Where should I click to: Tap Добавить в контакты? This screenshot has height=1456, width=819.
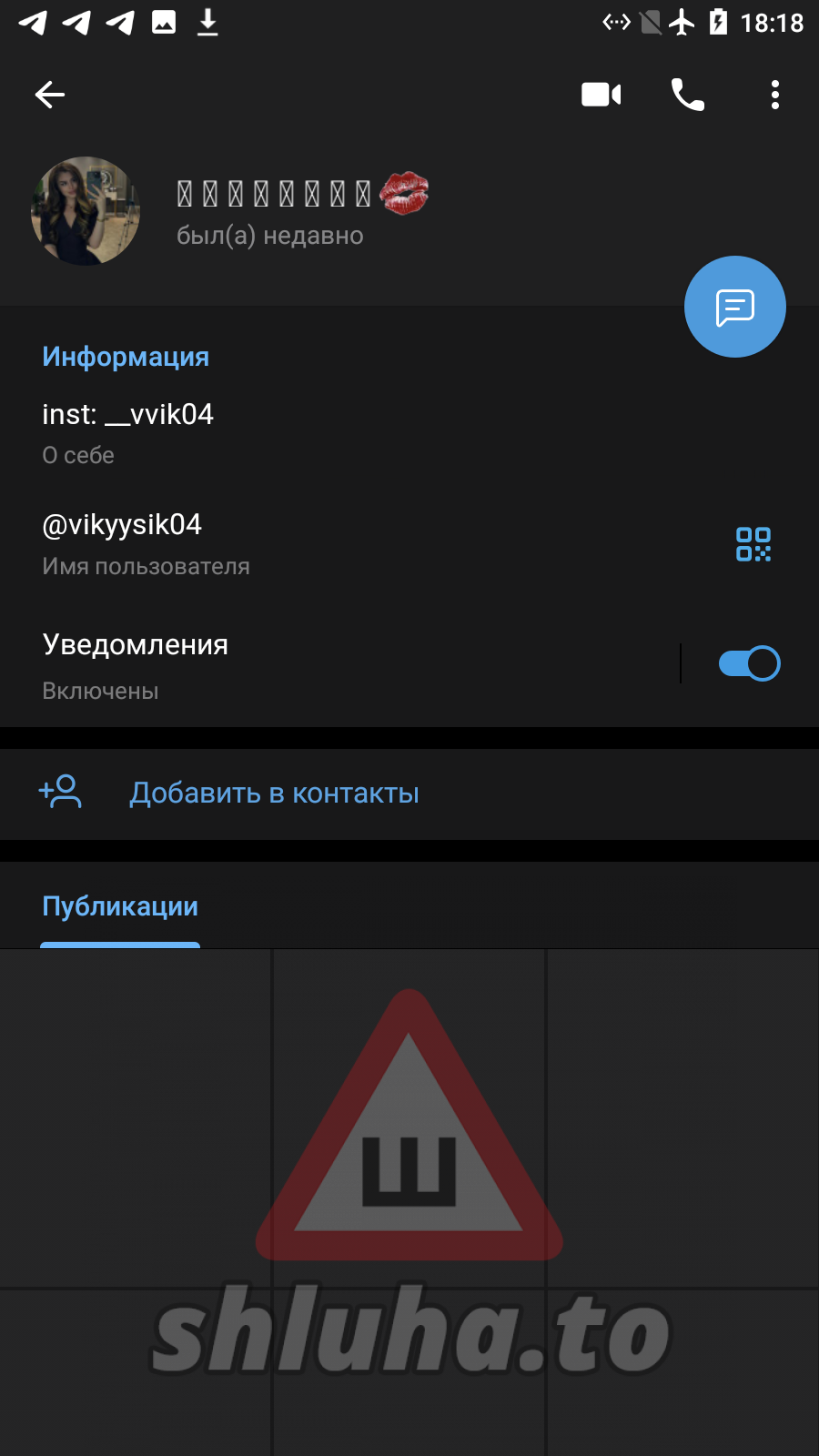click(273, 793)
